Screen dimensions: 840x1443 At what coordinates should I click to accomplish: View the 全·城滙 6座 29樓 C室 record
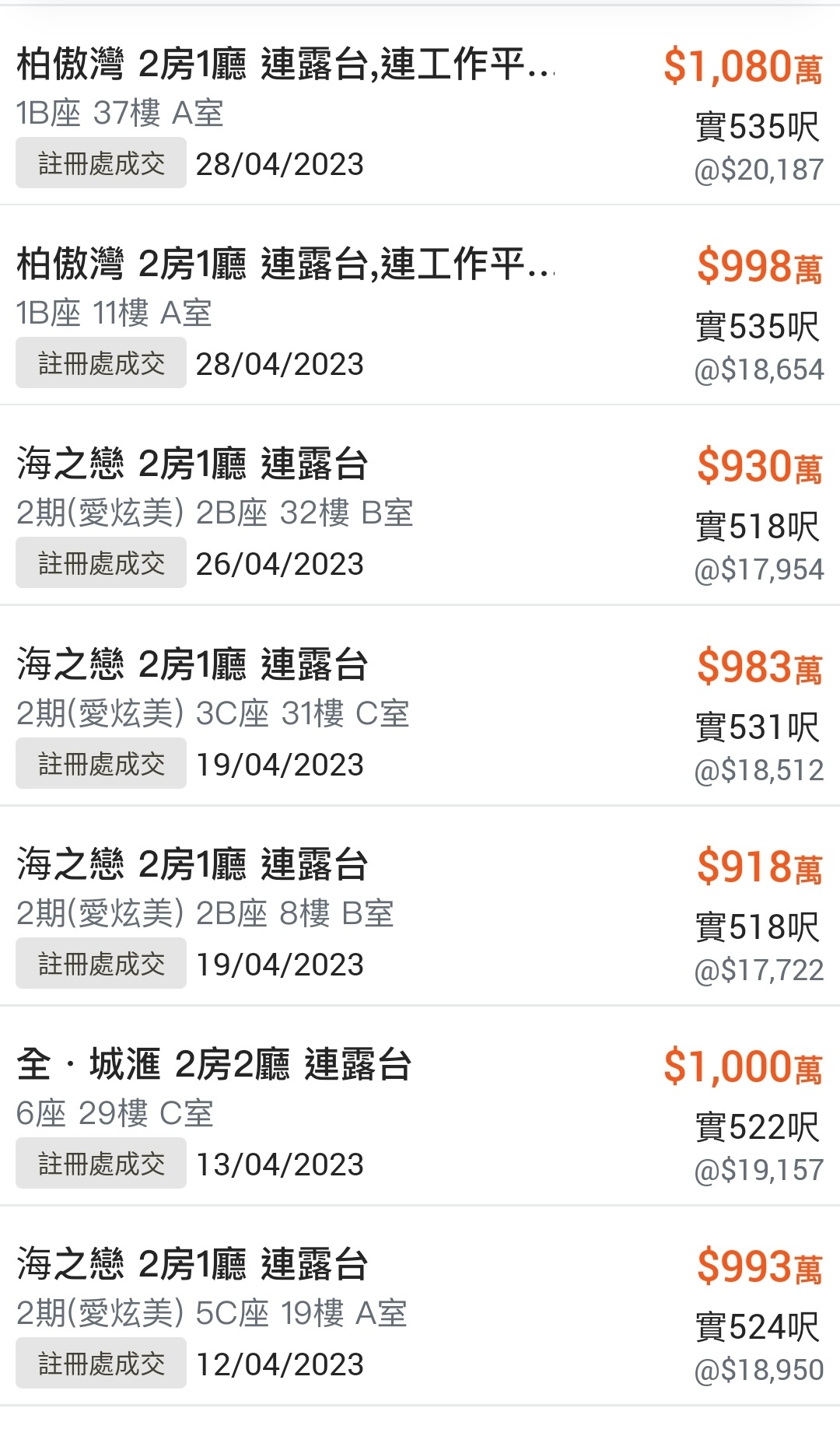click(420, 1105)
